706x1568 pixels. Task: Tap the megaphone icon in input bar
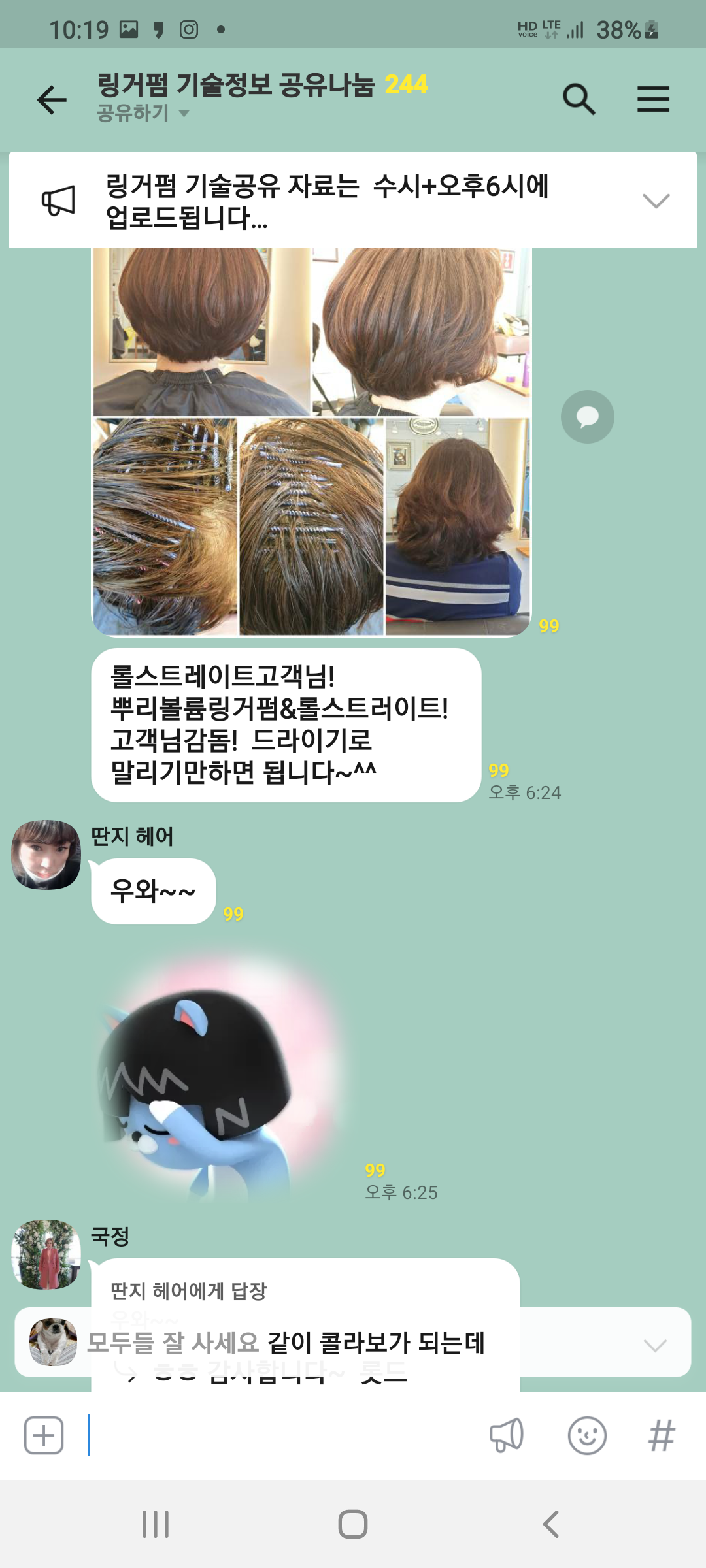tap(507, 1435)
